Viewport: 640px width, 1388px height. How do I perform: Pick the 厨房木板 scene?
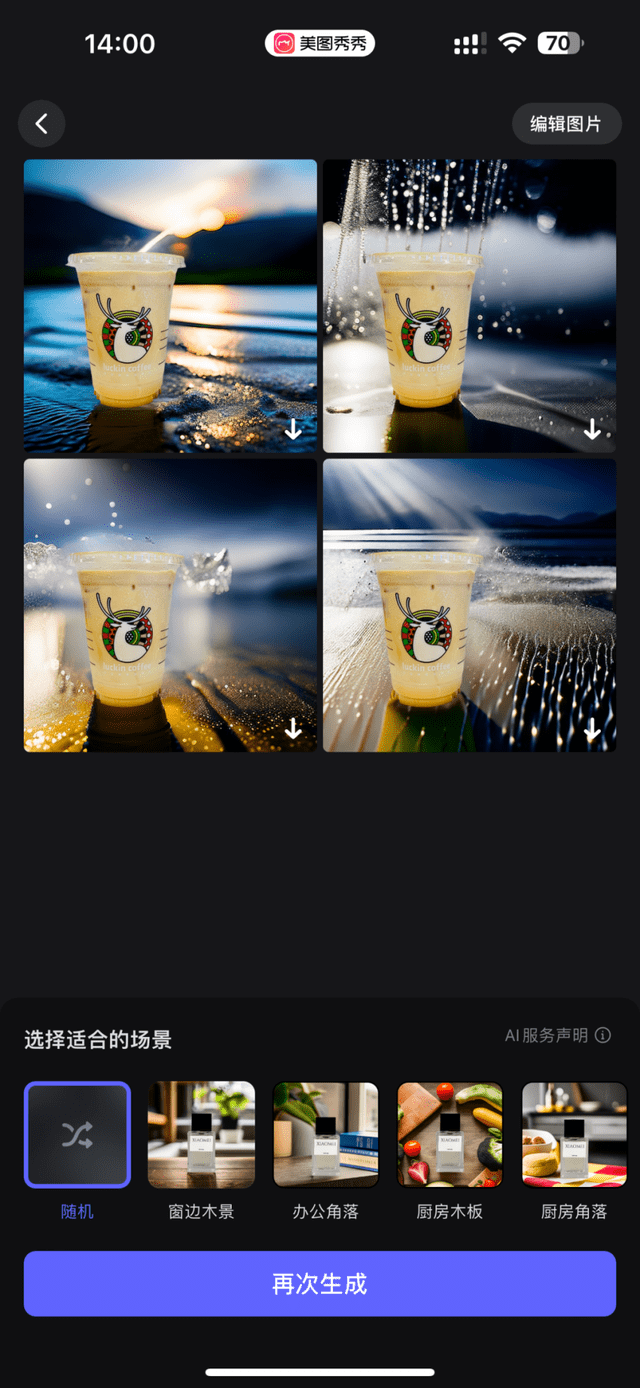coord(449,1135)
